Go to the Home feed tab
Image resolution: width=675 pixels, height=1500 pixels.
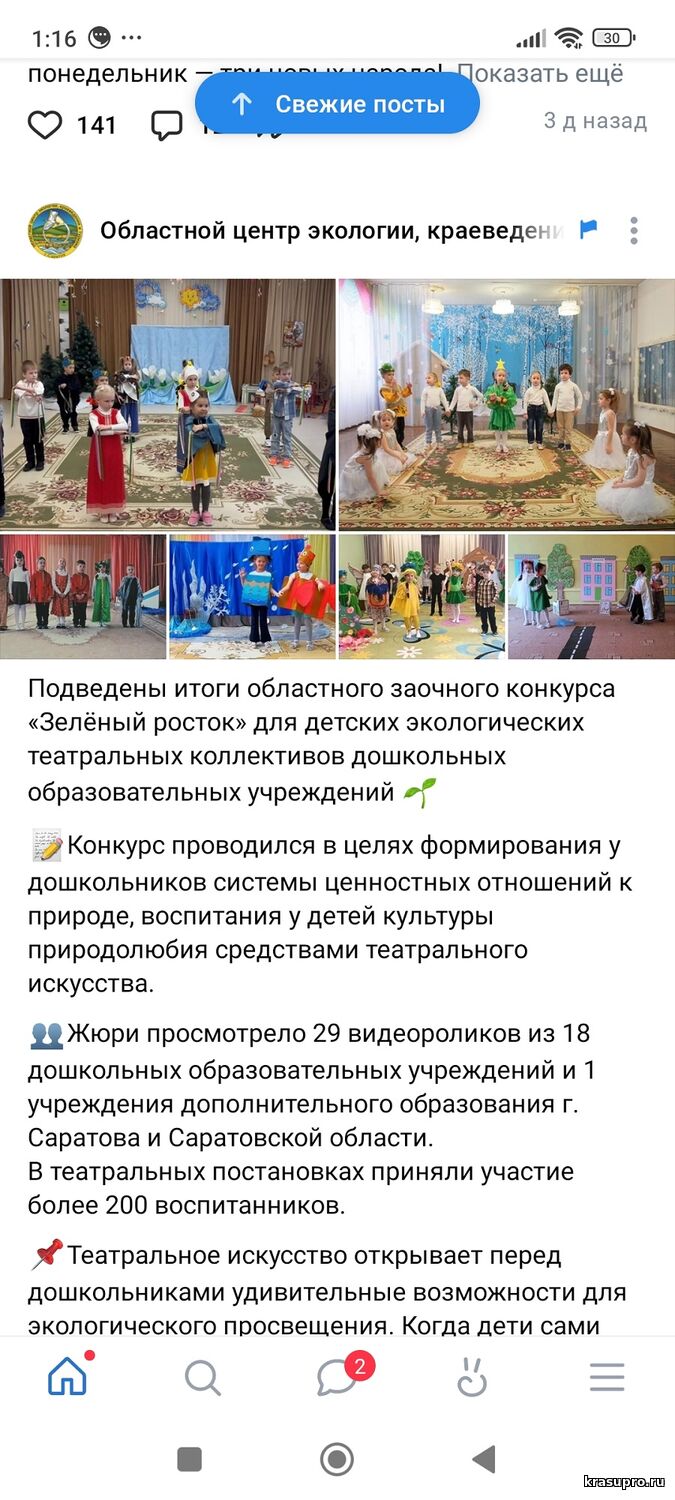coord(67,1378)
